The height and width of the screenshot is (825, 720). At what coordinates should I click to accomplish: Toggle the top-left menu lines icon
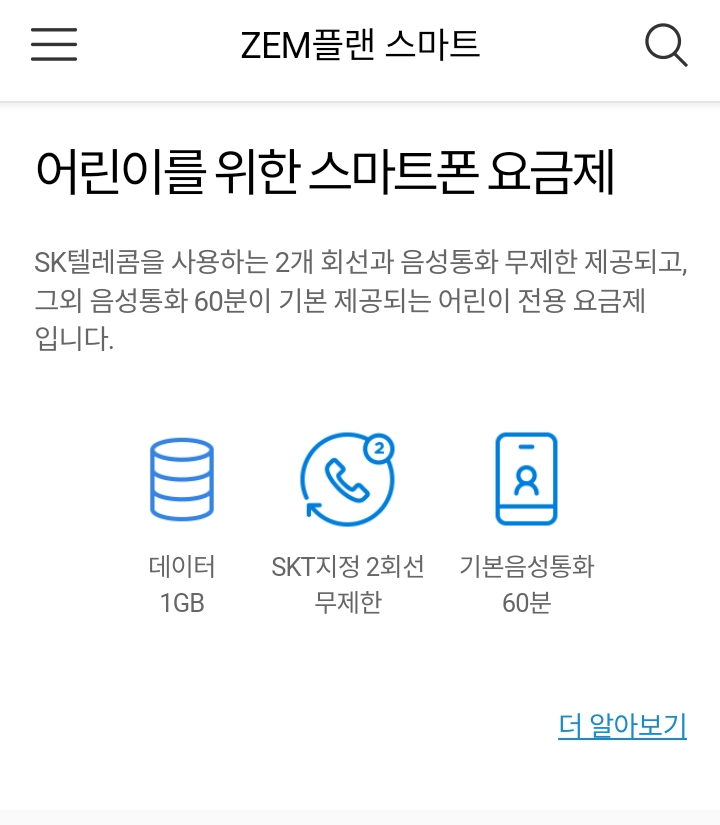[53, 46]
